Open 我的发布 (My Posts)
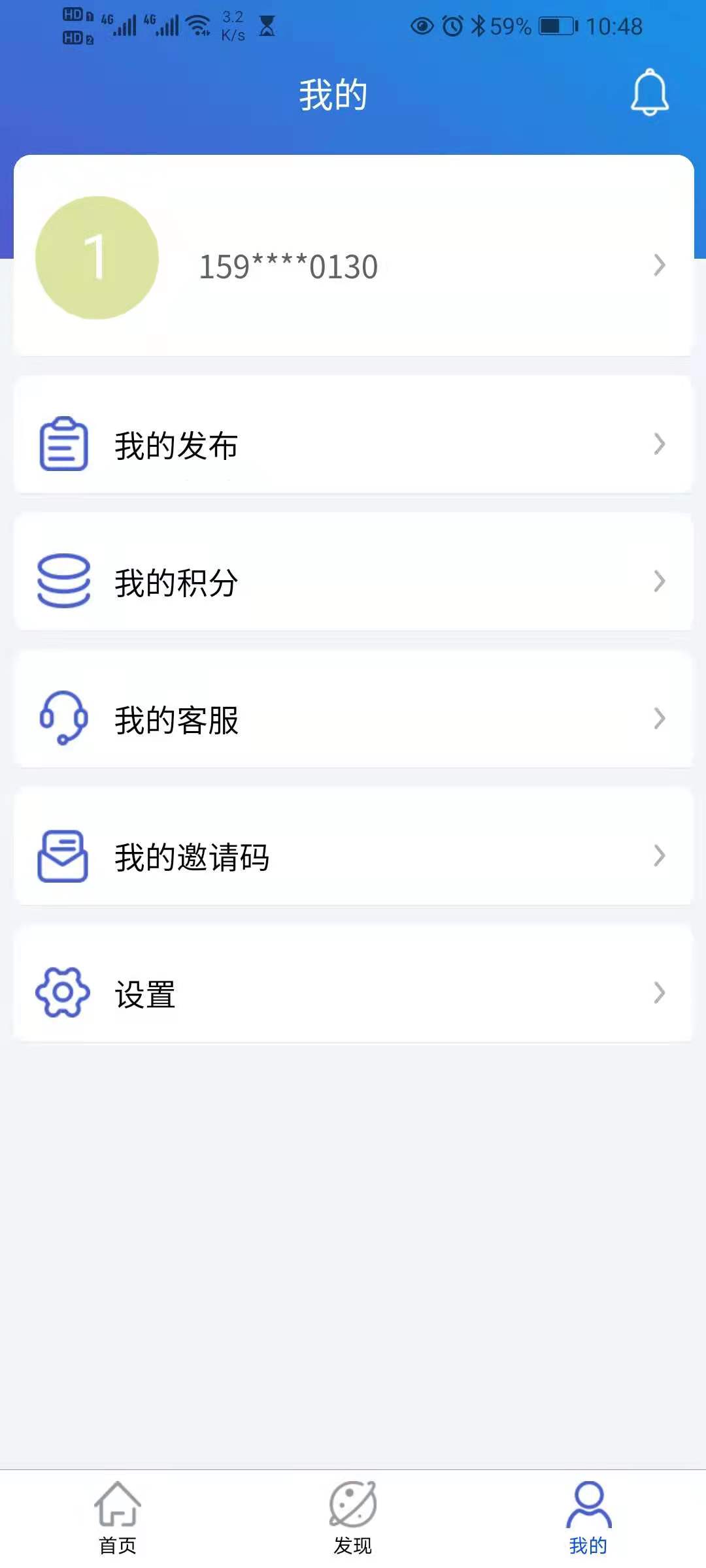706x1568 pixels. point(353,444)
